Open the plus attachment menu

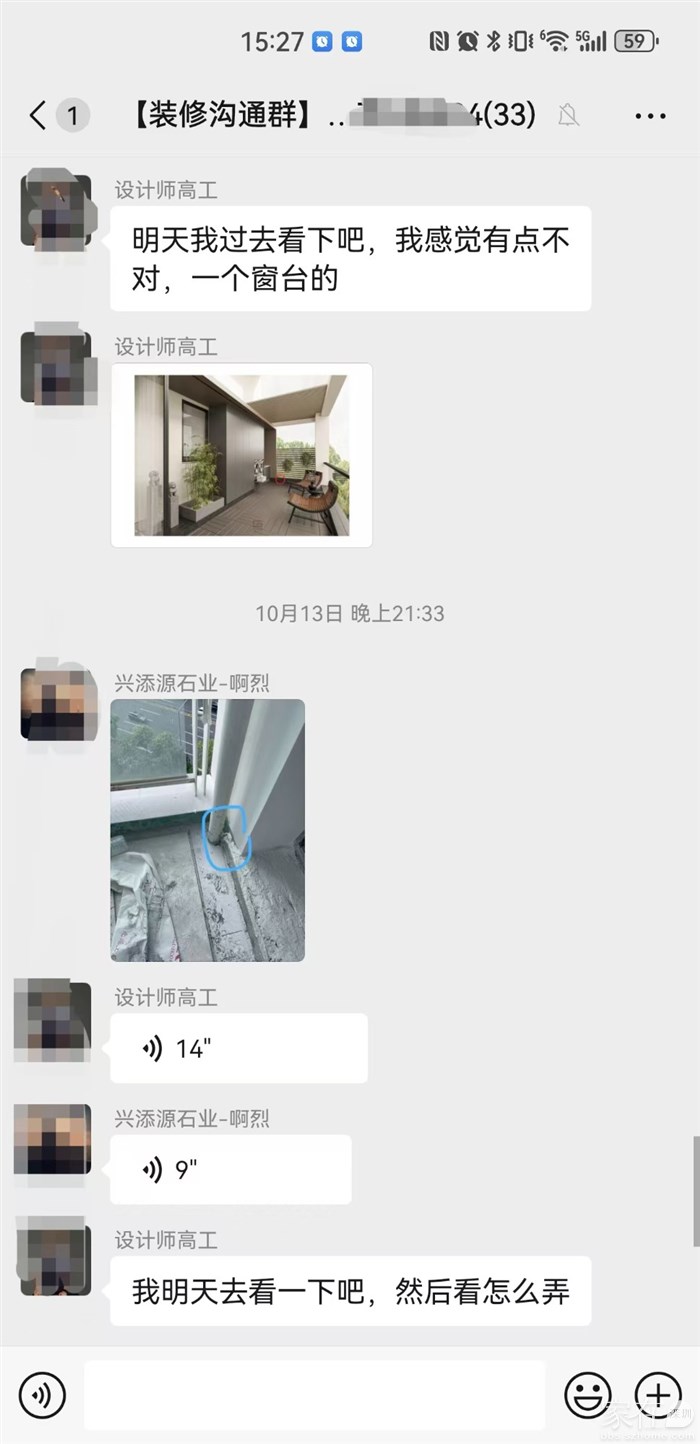[658, 1394]
